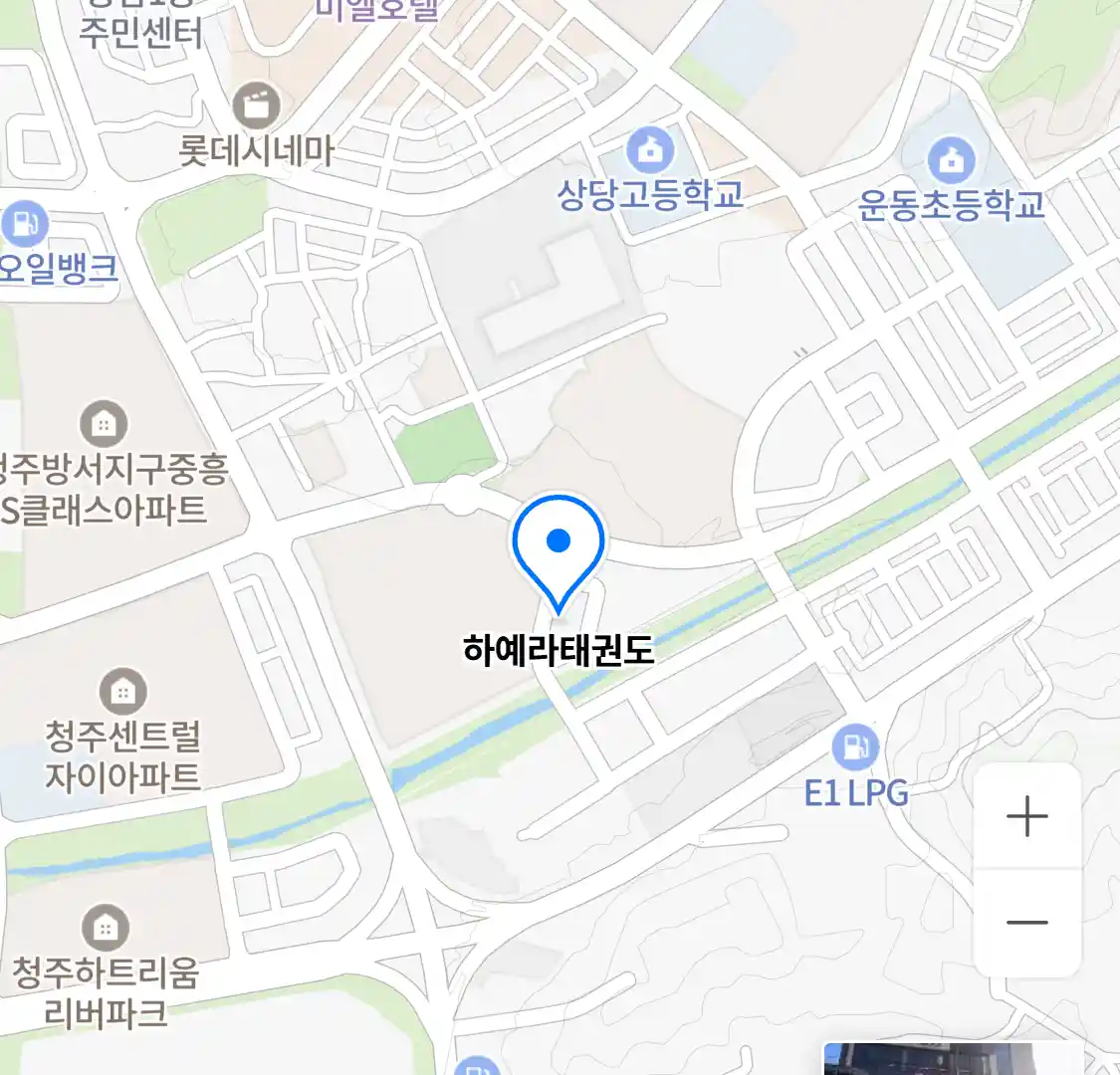
Task: Open the 청주센트럴자이아파트 marker
Action: click(122, 690)
